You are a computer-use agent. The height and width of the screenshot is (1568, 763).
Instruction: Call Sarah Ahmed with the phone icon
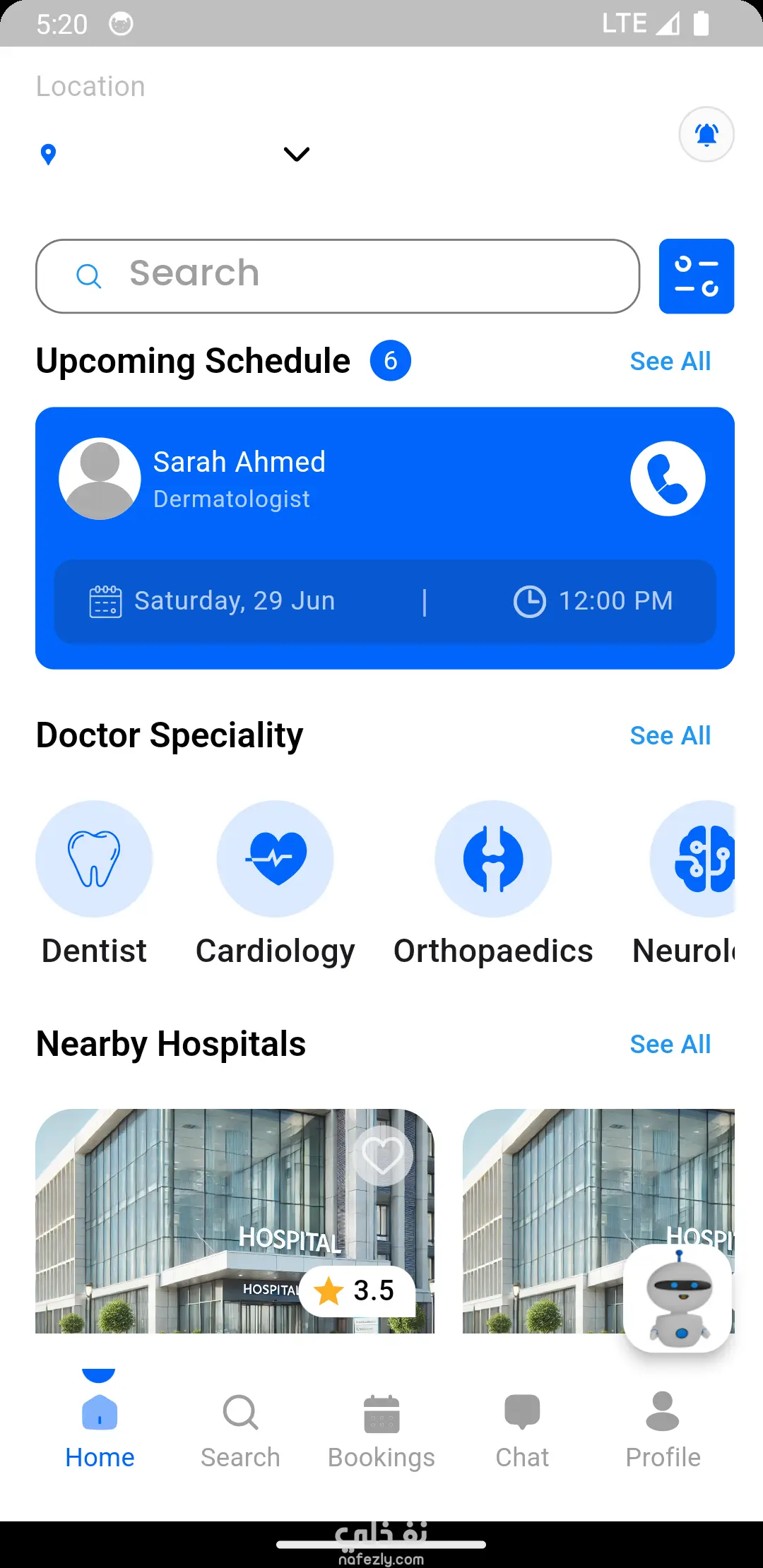coord(667,479)
